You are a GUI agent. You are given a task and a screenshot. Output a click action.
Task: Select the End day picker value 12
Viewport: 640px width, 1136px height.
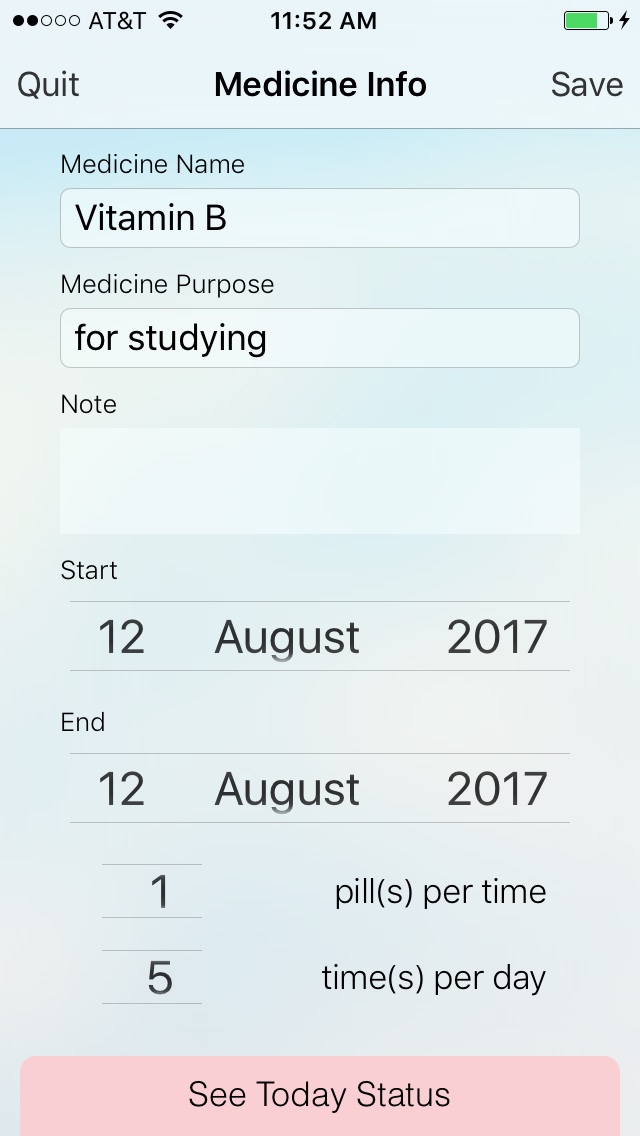point(122,789)
